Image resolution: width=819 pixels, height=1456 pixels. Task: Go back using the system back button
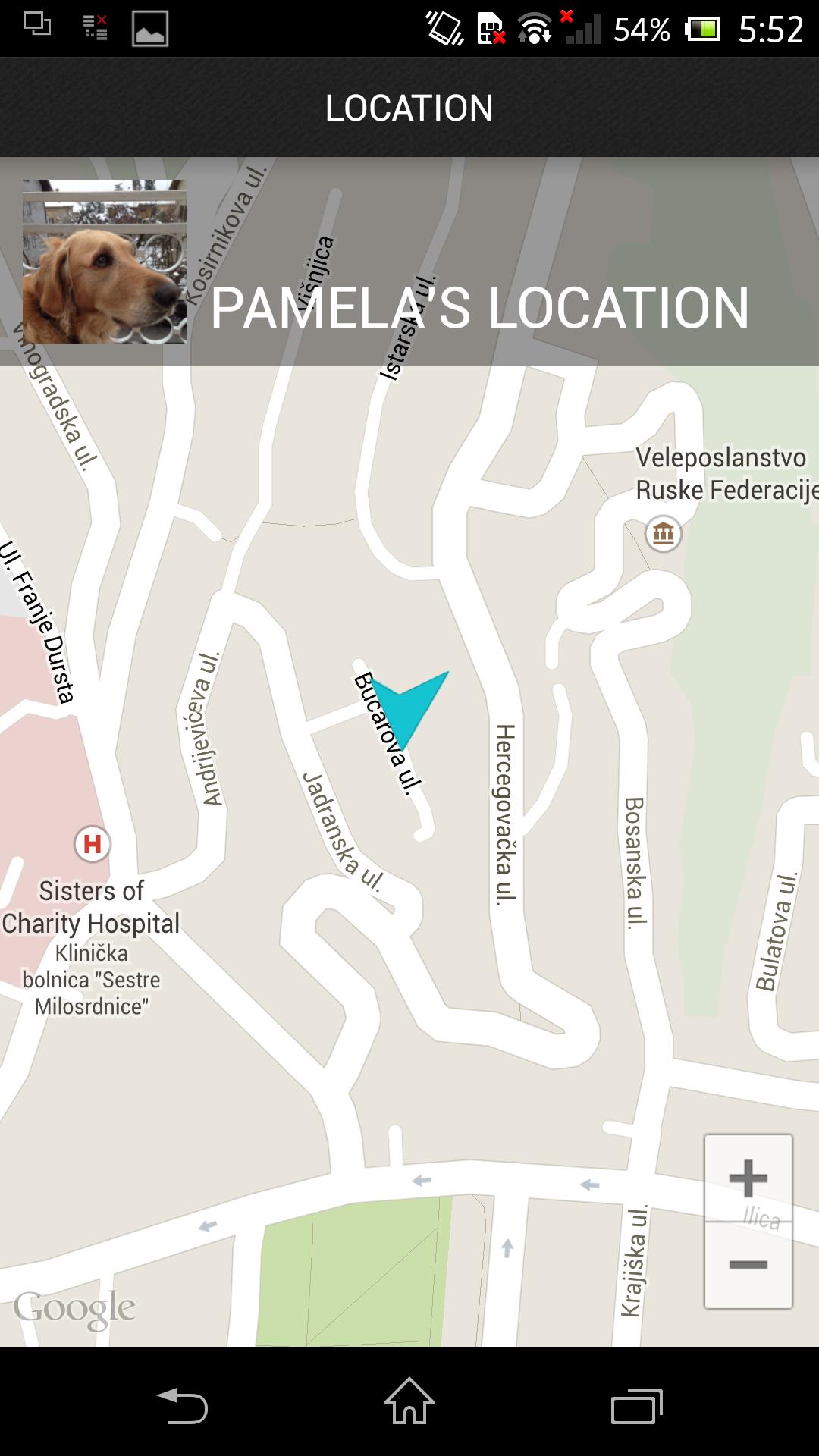(x=182, y=1407)
